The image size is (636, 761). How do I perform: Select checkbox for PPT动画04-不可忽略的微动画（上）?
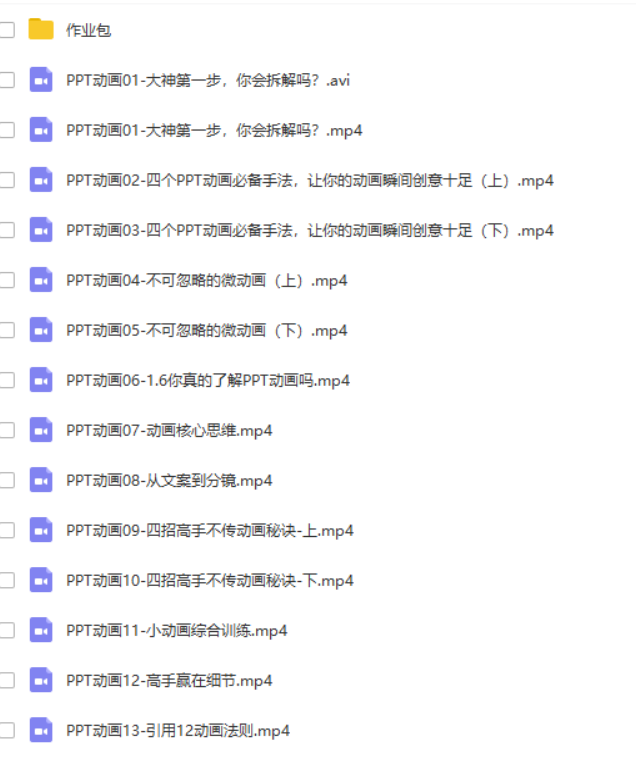pyautogui.click(x=7, y=280)
